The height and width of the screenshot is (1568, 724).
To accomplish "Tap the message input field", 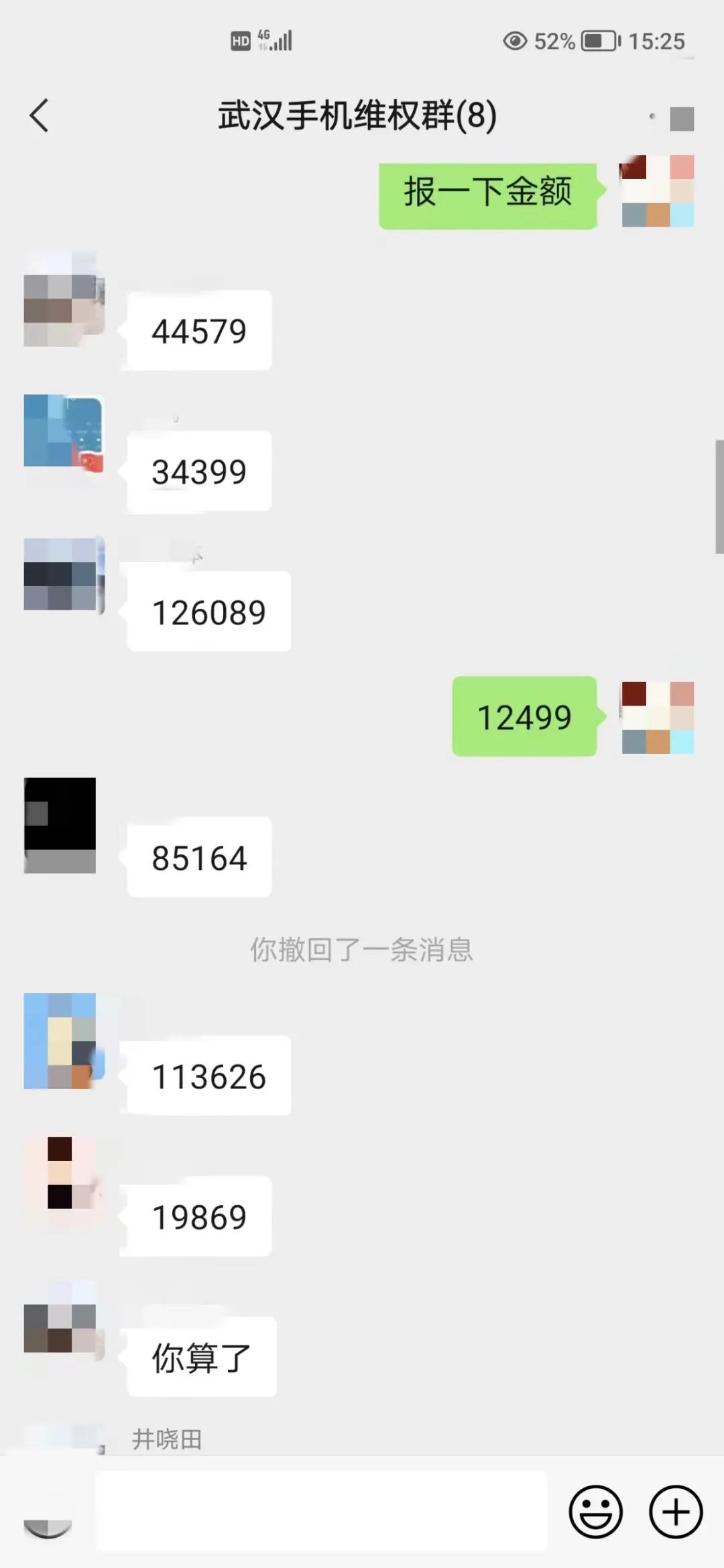I will (x=322, y=1512).
